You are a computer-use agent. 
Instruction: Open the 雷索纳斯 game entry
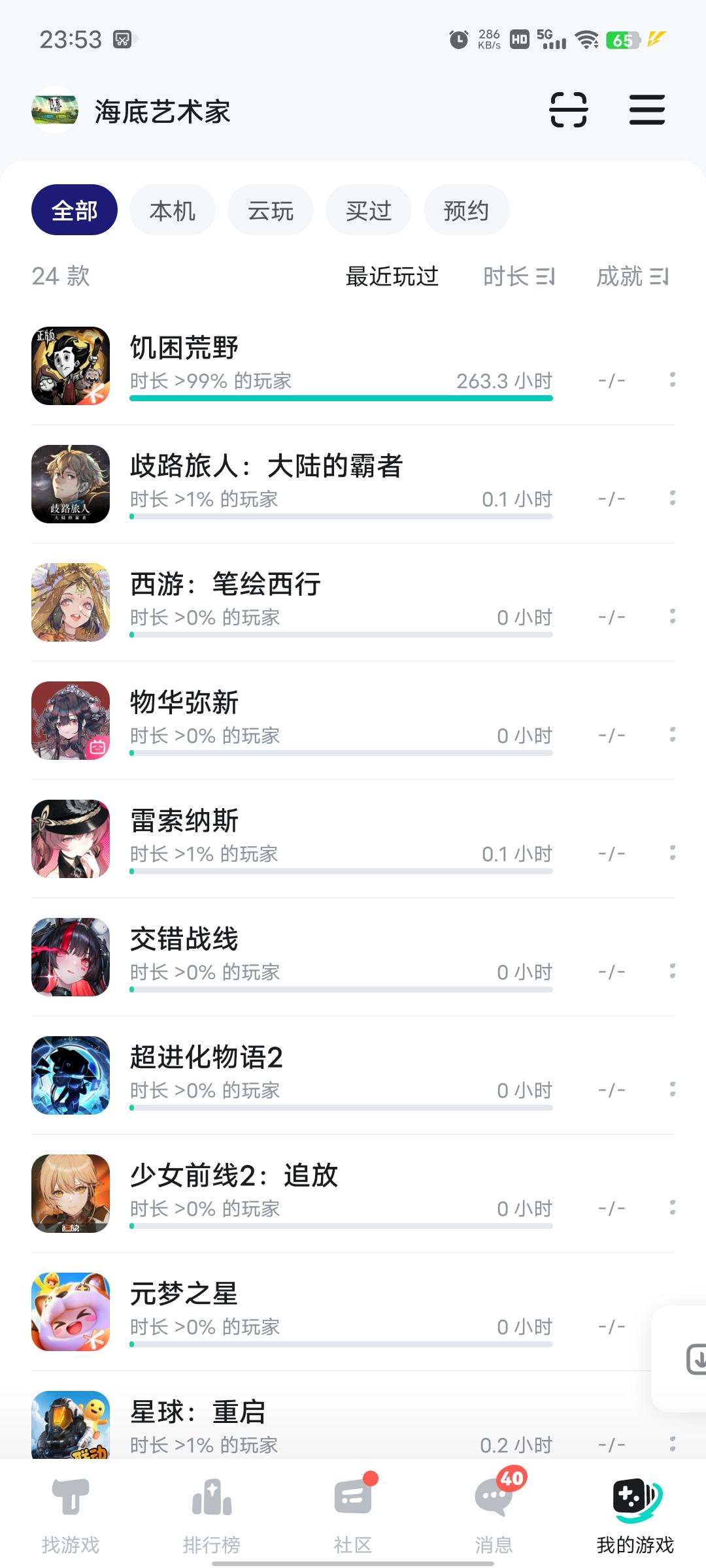(x=184, y=821)
